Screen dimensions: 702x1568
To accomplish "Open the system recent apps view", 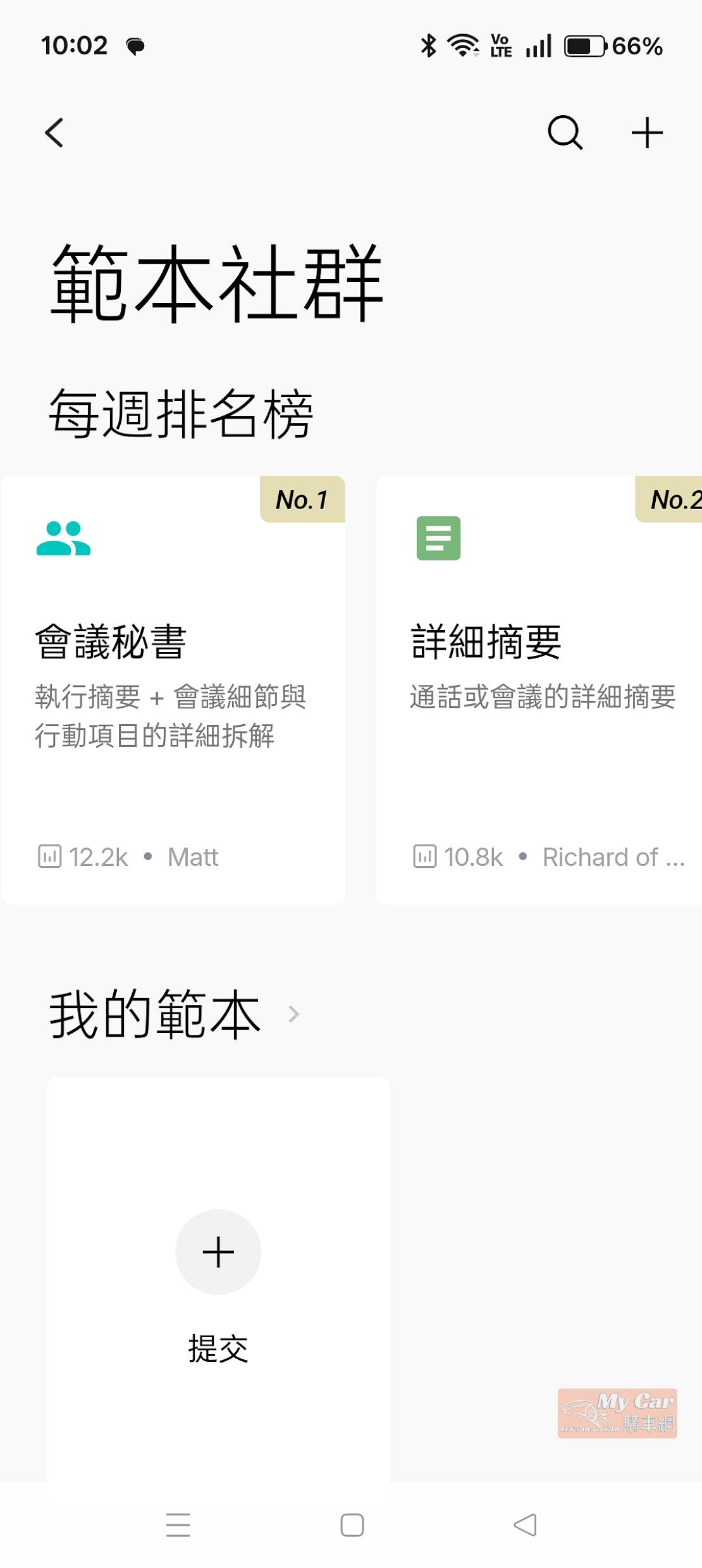I will click(178, 1525).
